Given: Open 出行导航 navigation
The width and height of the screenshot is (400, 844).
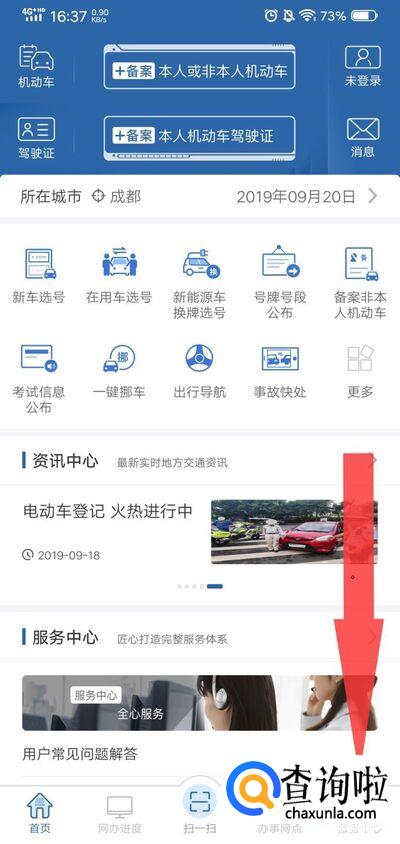Looking at the screenshot, I should point(199,371).
